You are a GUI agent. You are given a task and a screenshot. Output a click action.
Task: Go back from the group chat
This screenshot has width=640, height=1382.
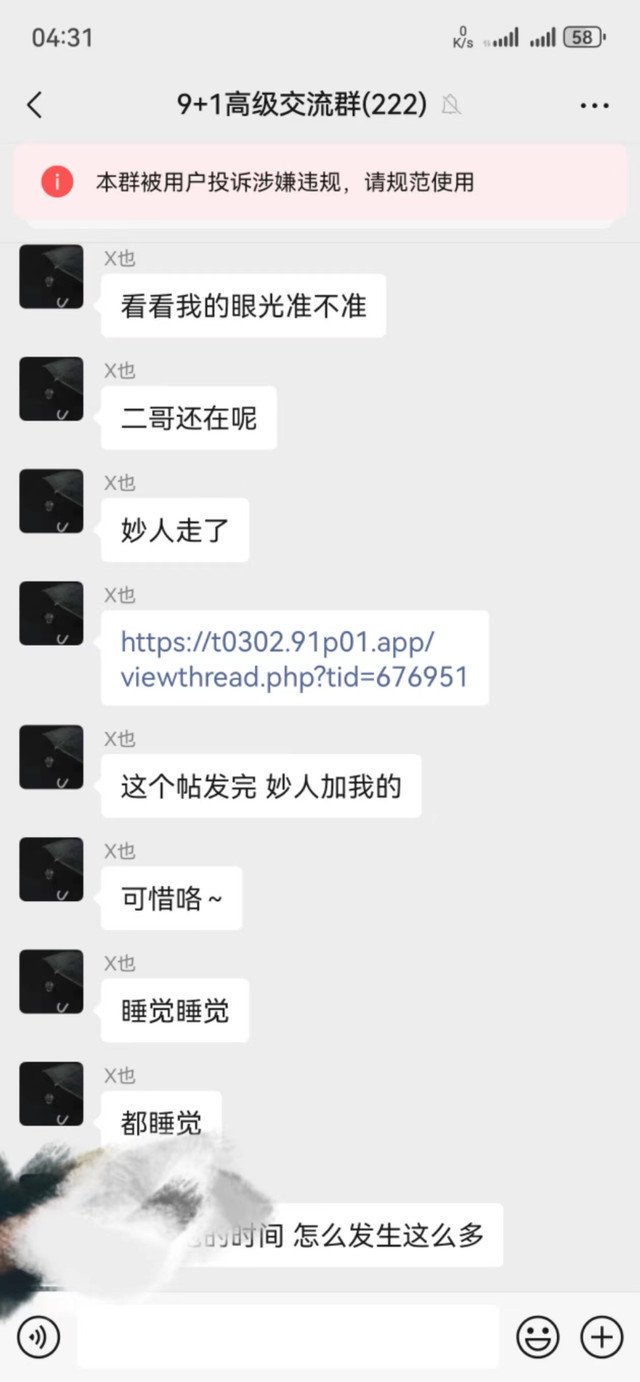pos(35,104)
